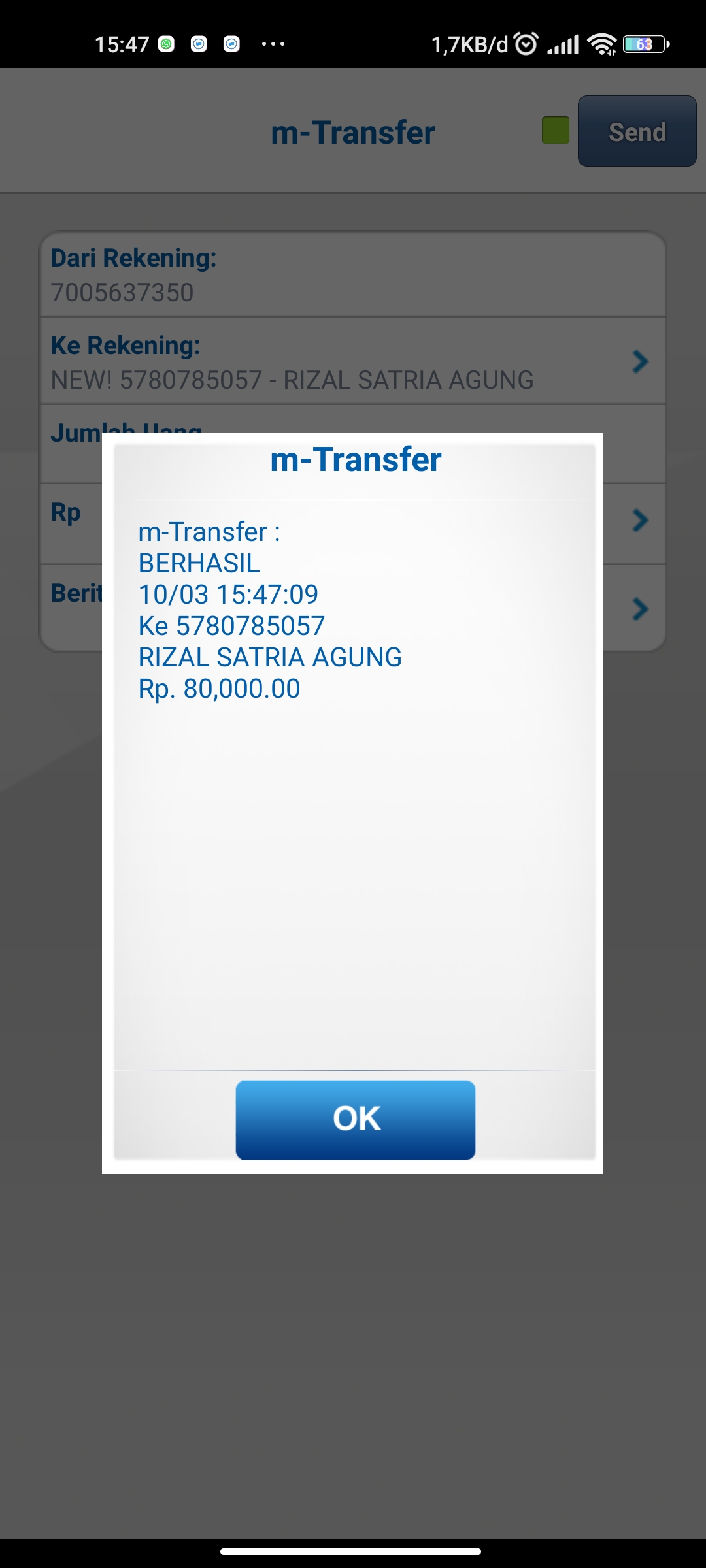This screenshot has height=1568, width=706.
Task: Open the Berita row chevron
Action: (639, 609)
